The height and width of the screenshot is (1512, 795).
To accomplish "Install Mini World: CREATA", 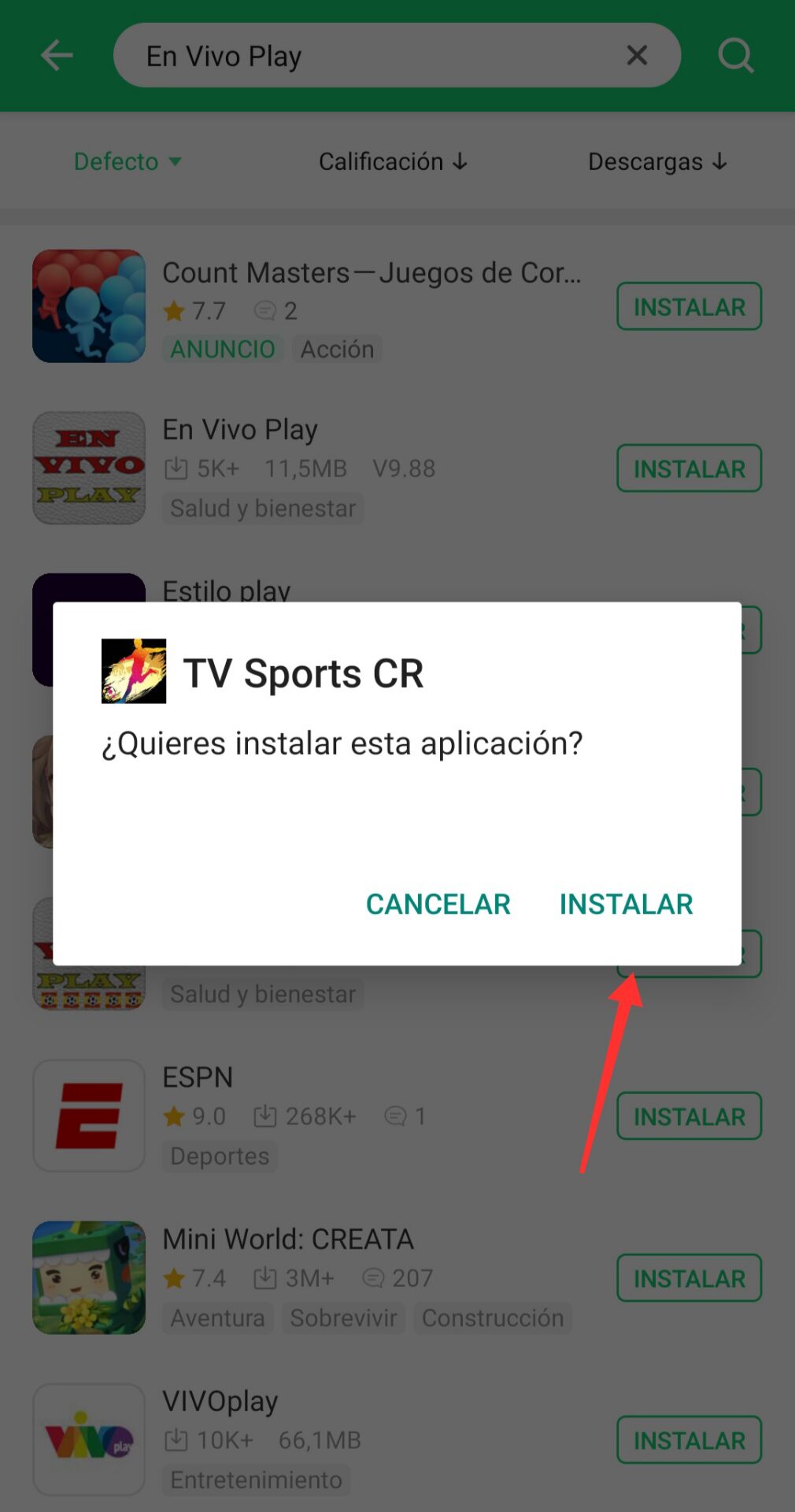I will (689, 1278).
